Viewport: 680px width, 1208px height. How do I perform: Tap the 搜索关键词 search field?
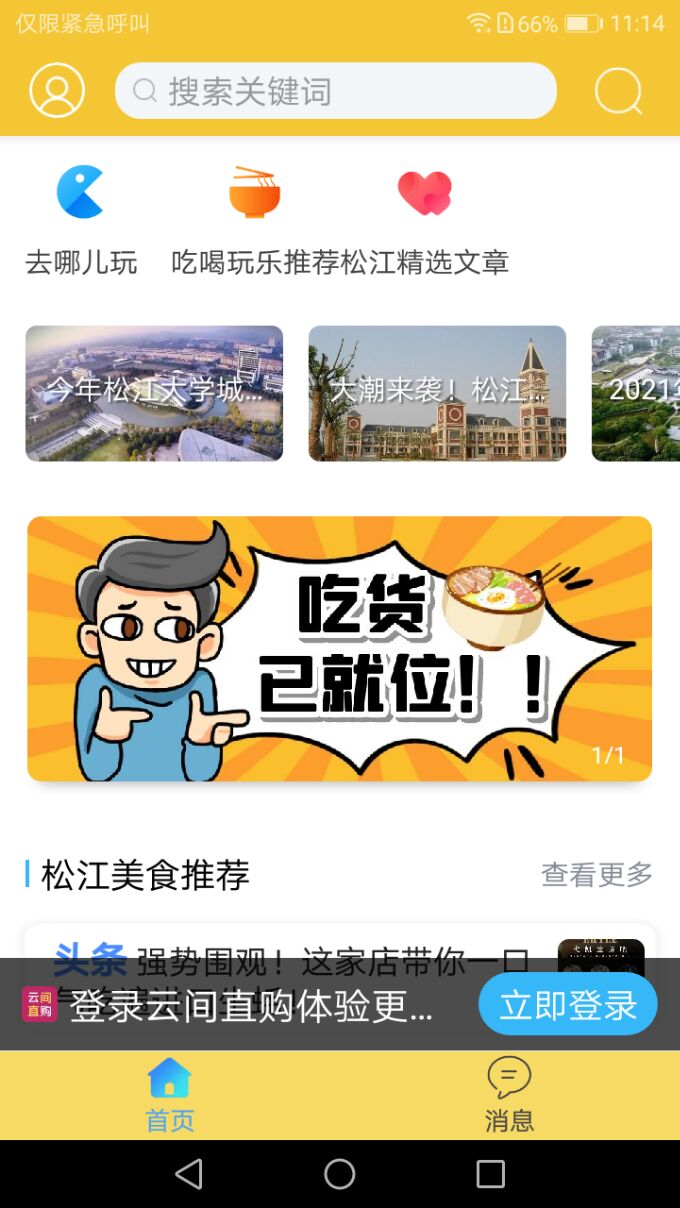pos(335,91)
